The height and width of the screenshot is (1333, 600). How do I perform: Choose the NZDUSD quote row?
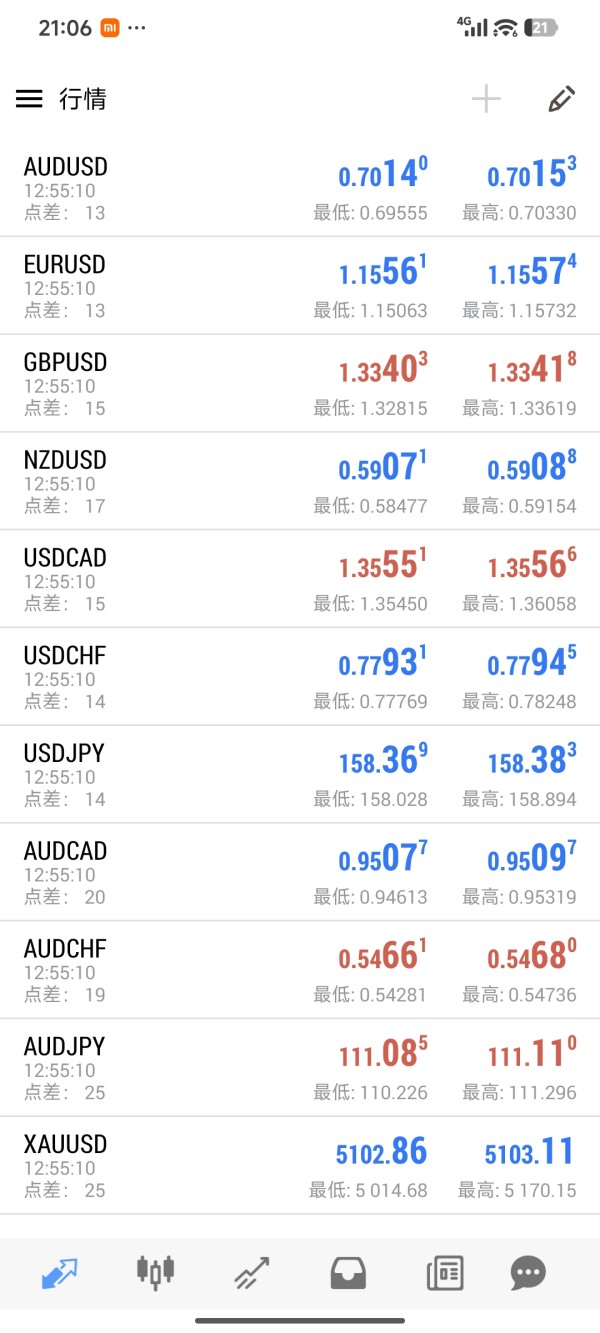pyautogui.click(x=300, y=482)
